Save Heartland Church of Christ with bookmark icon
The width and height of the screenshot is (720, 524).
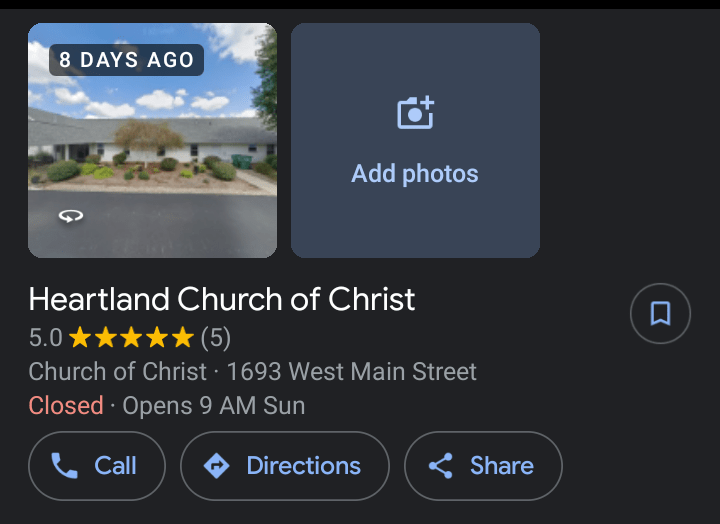coord(660,314)
